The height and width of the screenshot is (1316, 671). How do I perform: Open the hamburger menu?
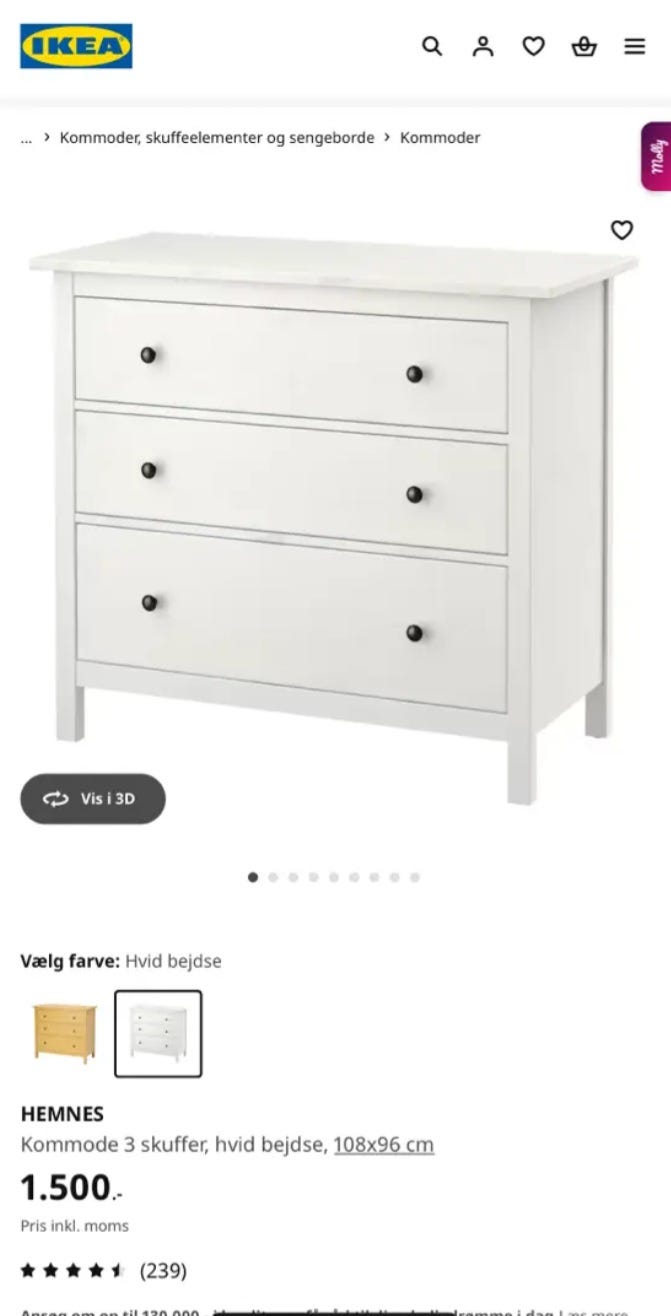635,46
